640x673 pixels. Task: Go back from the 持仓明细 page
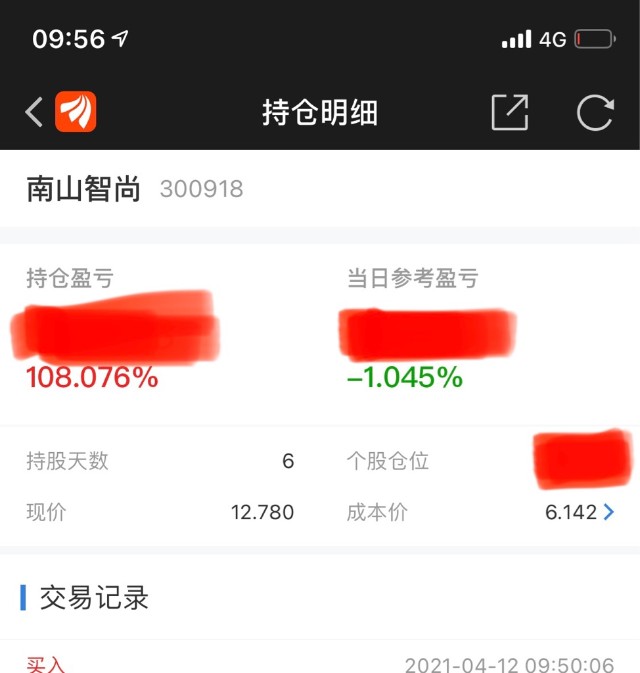coord(33,112)
